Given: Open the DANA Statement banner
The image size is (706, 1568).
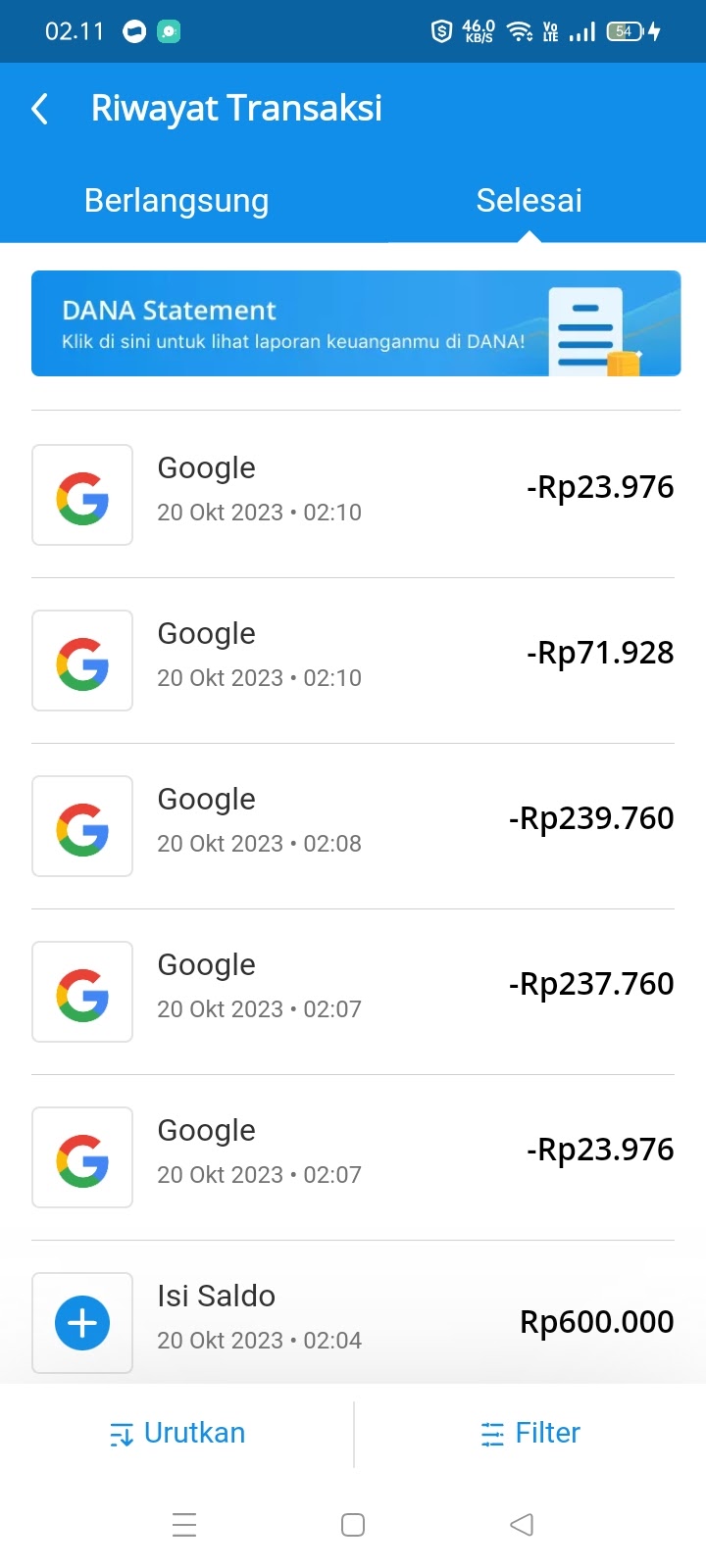Looking at the screenshot, I should coord(356,323).
